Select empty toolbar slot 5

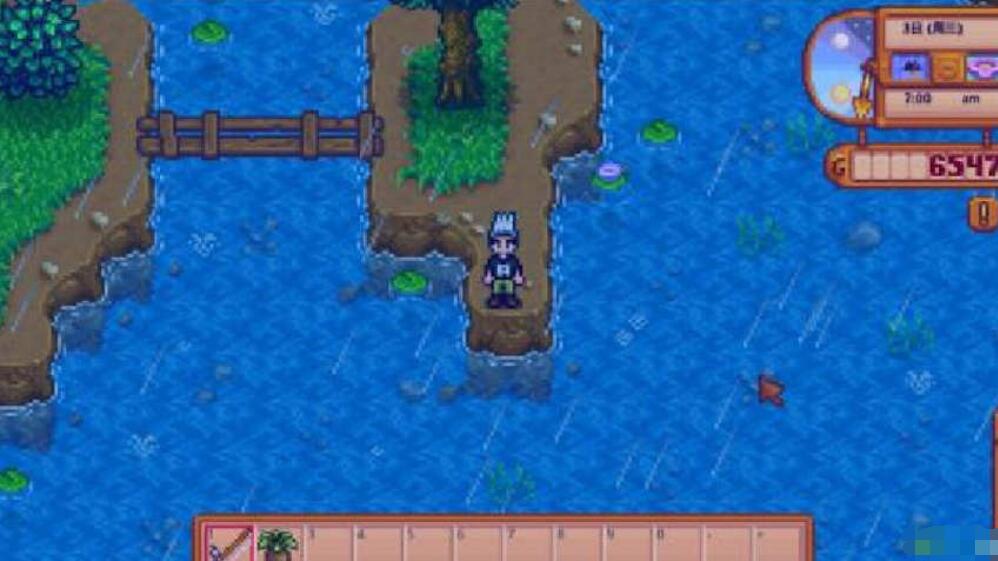(428, 545)
